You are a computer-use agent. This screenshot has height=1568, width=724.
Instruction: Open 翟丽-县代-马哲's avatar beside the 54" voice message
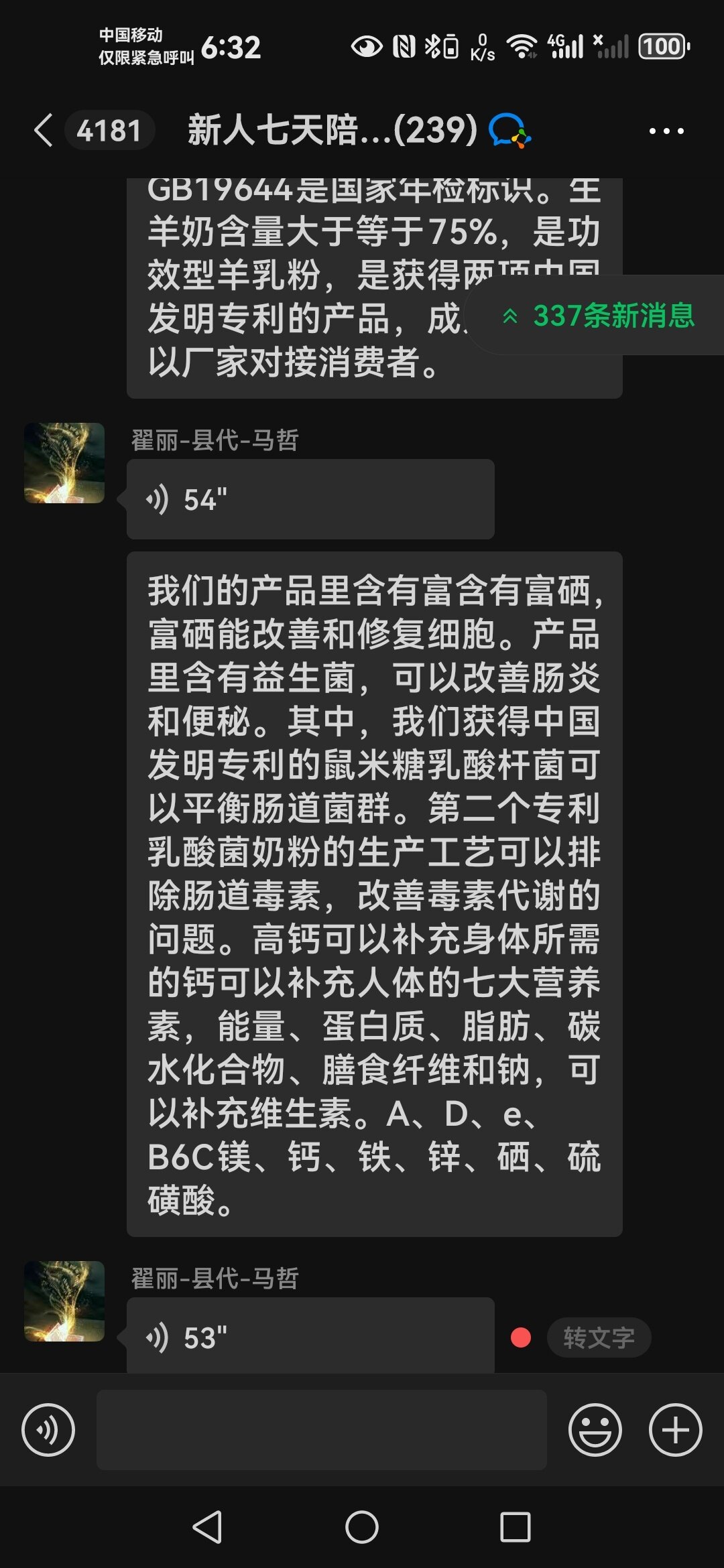tap(64, 463)
